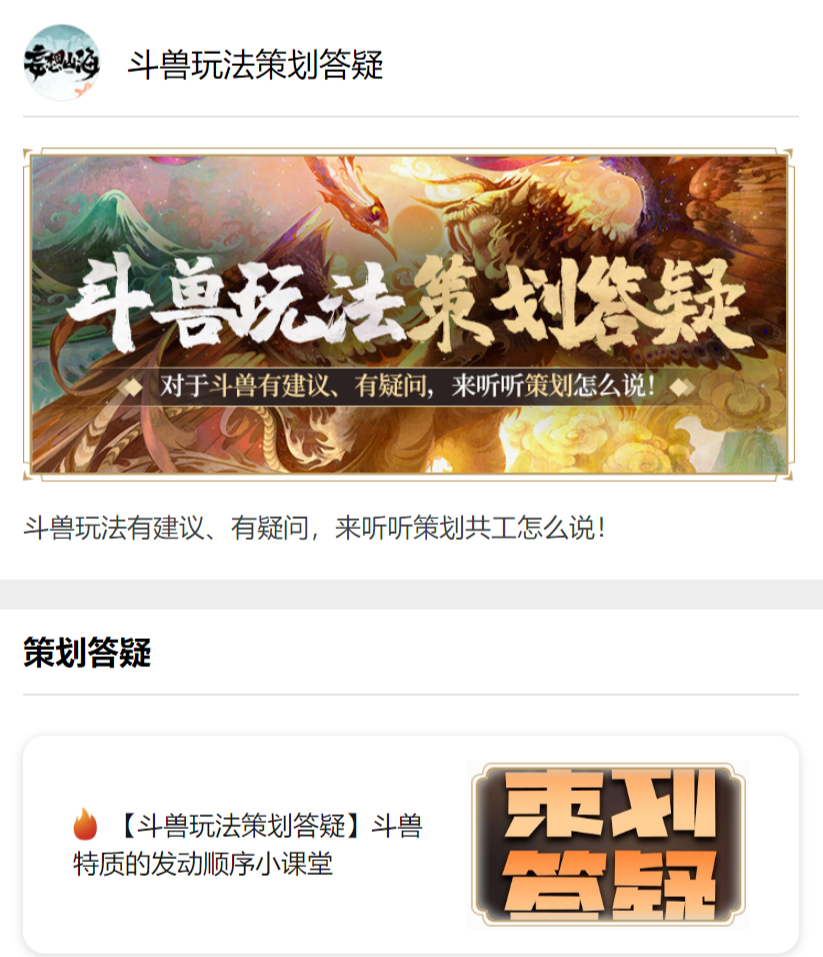Tap the game avatar beside 斗兽玩法策划答疑 title

(x=62, y=63)
